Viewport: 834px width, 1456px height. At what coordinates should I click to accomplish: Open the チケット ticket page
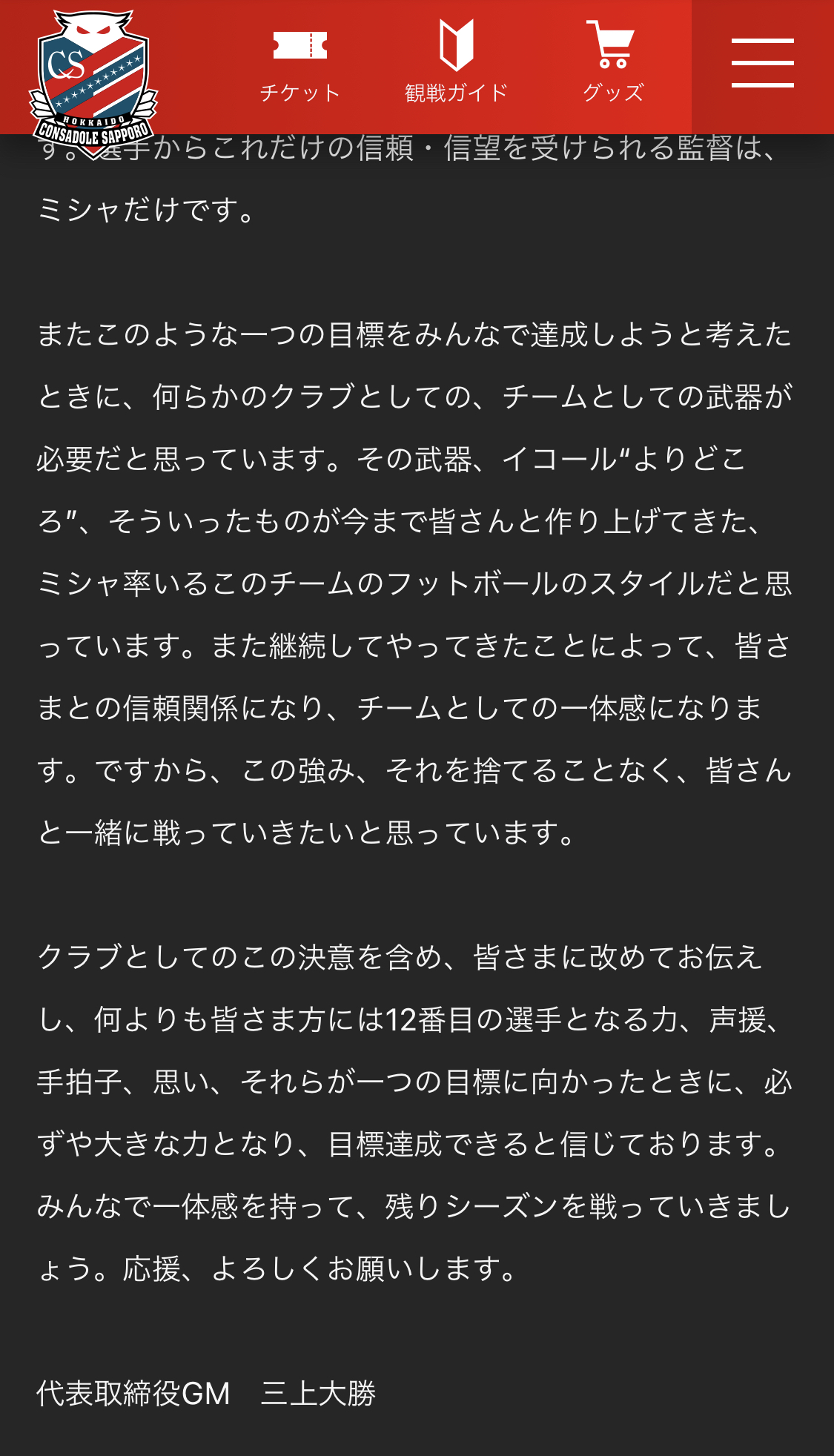pos(299,67)
